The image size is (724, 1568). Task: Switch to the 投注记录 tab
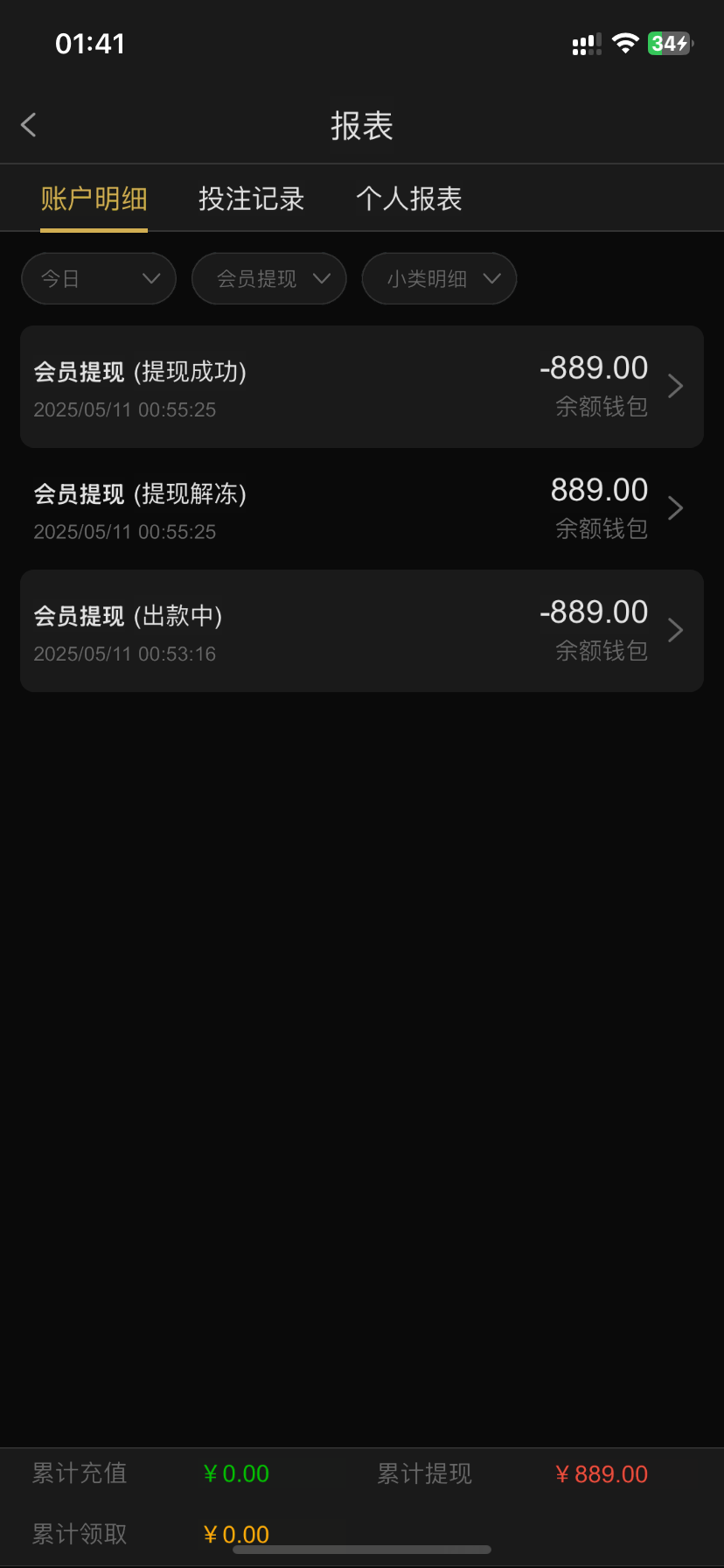pos(251,199)
